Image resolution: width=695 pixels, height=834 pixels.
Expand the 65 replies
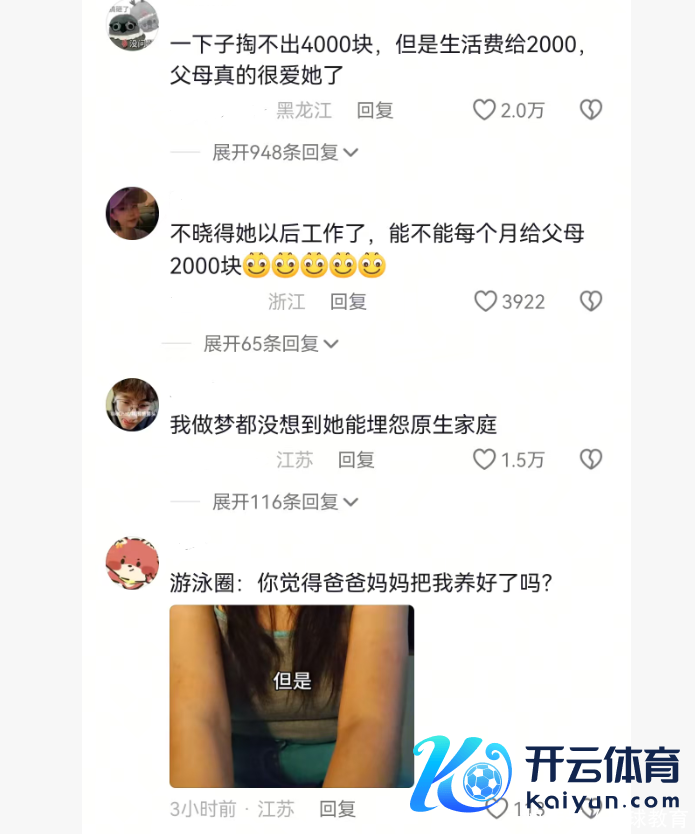pos(271,344)
